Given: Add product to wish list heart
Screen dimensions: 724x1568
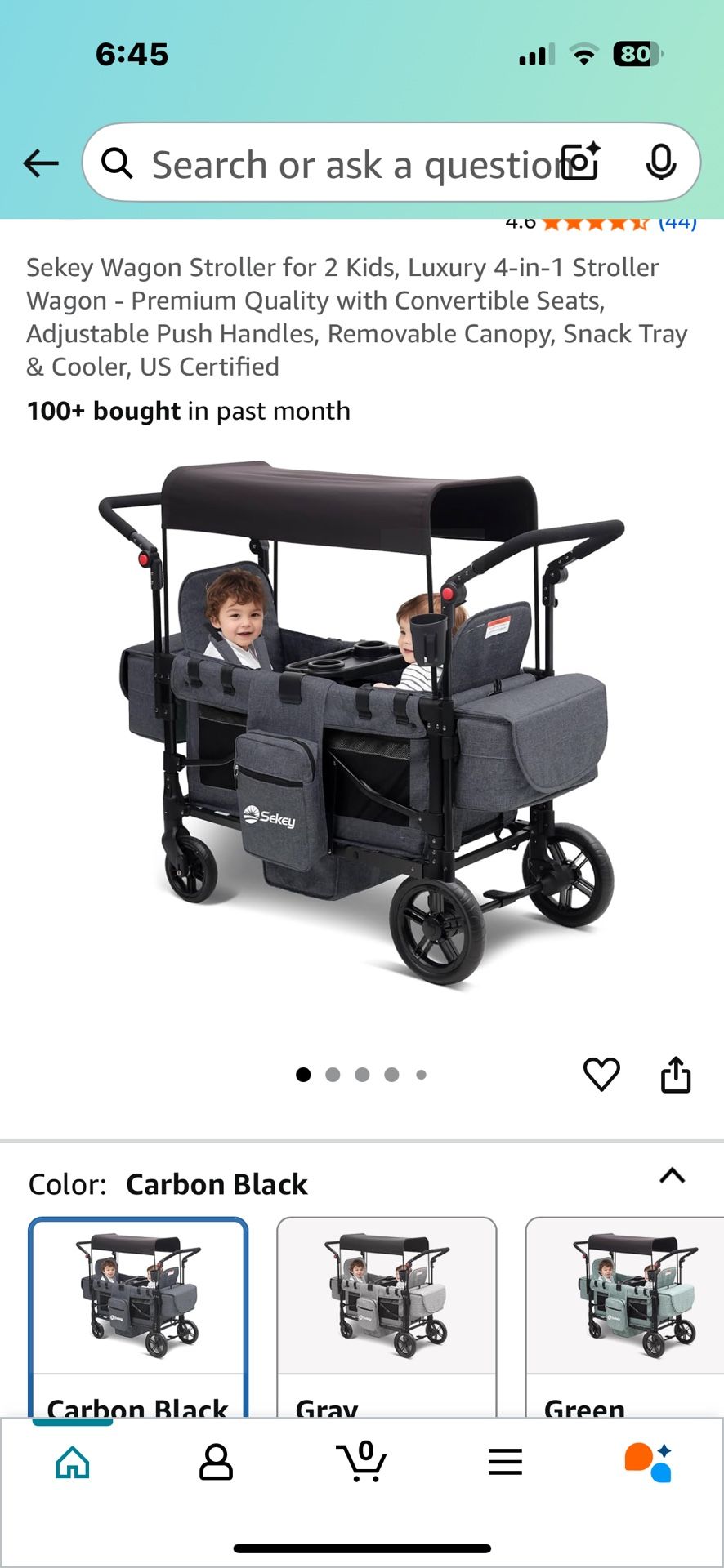Looking at the screenshot, I should pos(601,1074).
